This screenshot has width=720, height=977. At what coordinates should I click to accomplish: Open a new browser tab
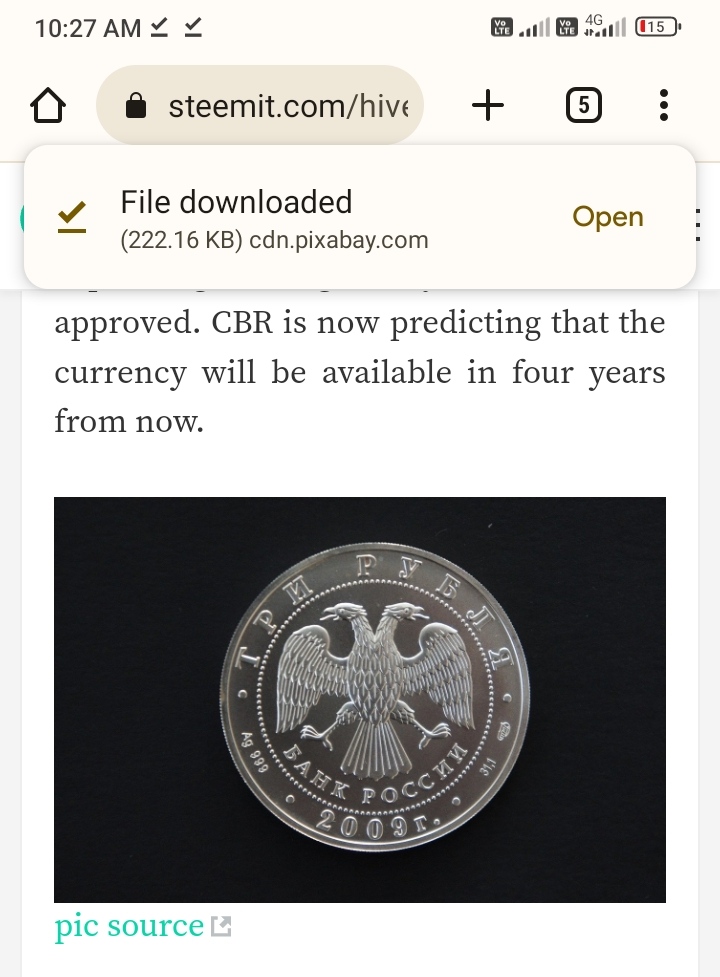(x=488, y=105)
